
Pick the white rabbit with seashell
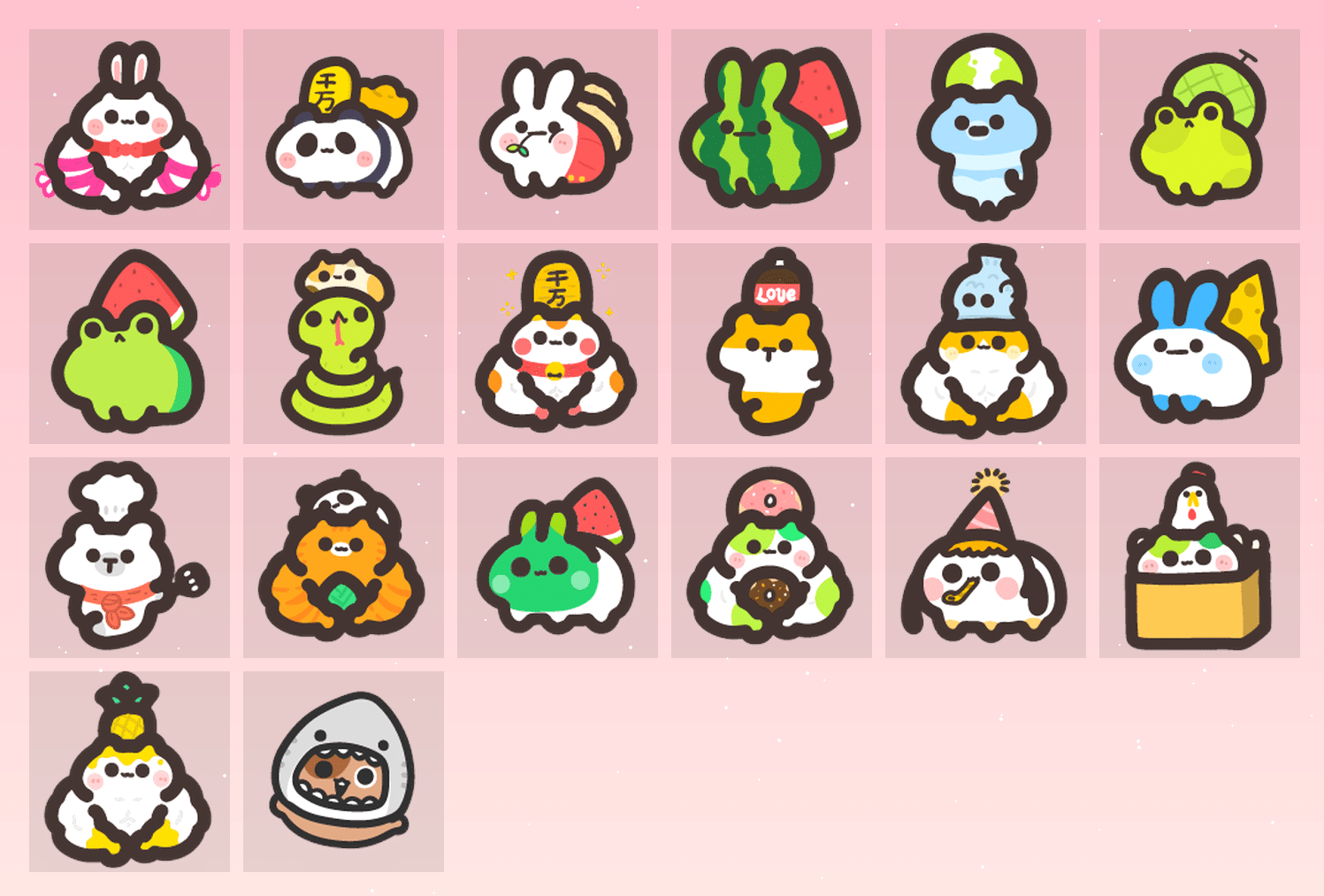pyautogui.click(x=557, y=129)
